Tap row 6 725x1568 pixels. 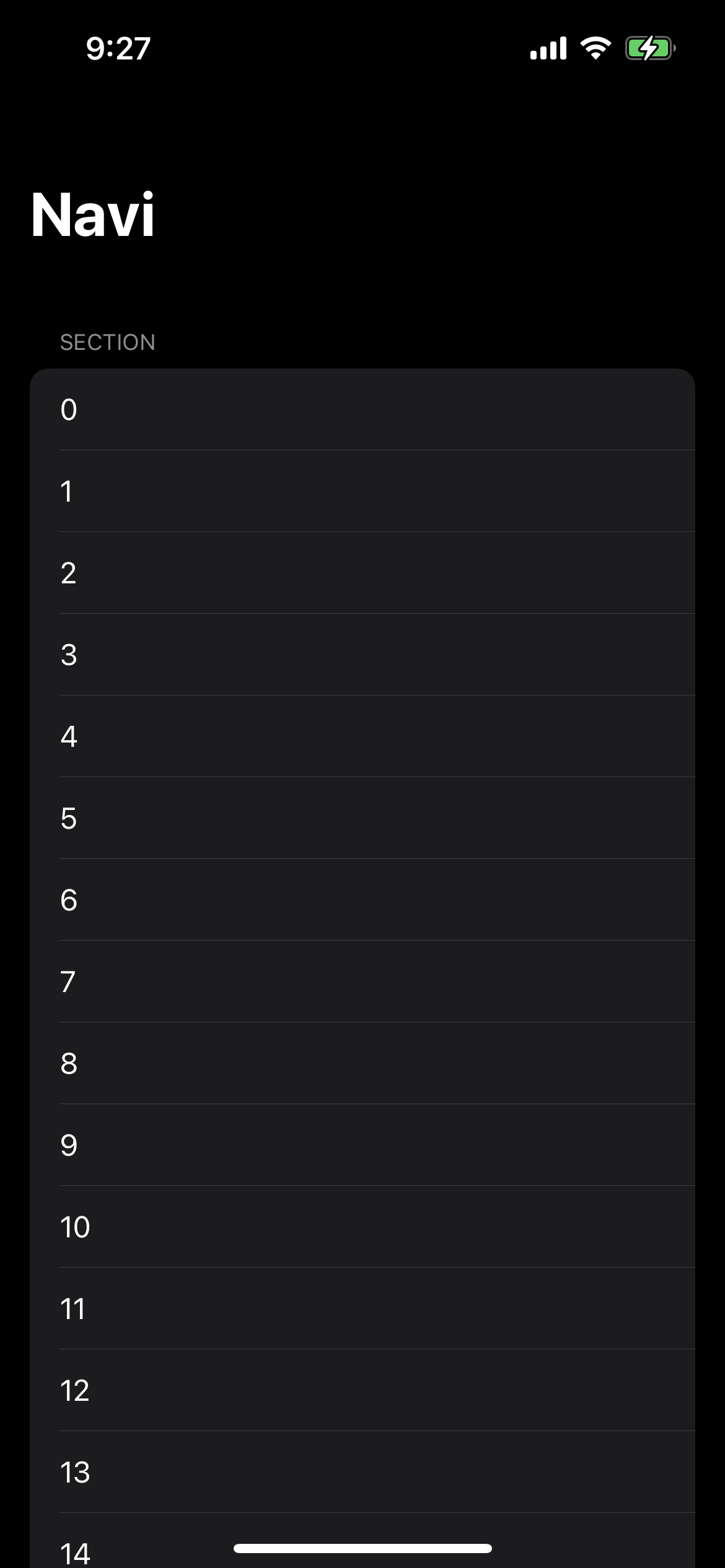tap(362, 900)
